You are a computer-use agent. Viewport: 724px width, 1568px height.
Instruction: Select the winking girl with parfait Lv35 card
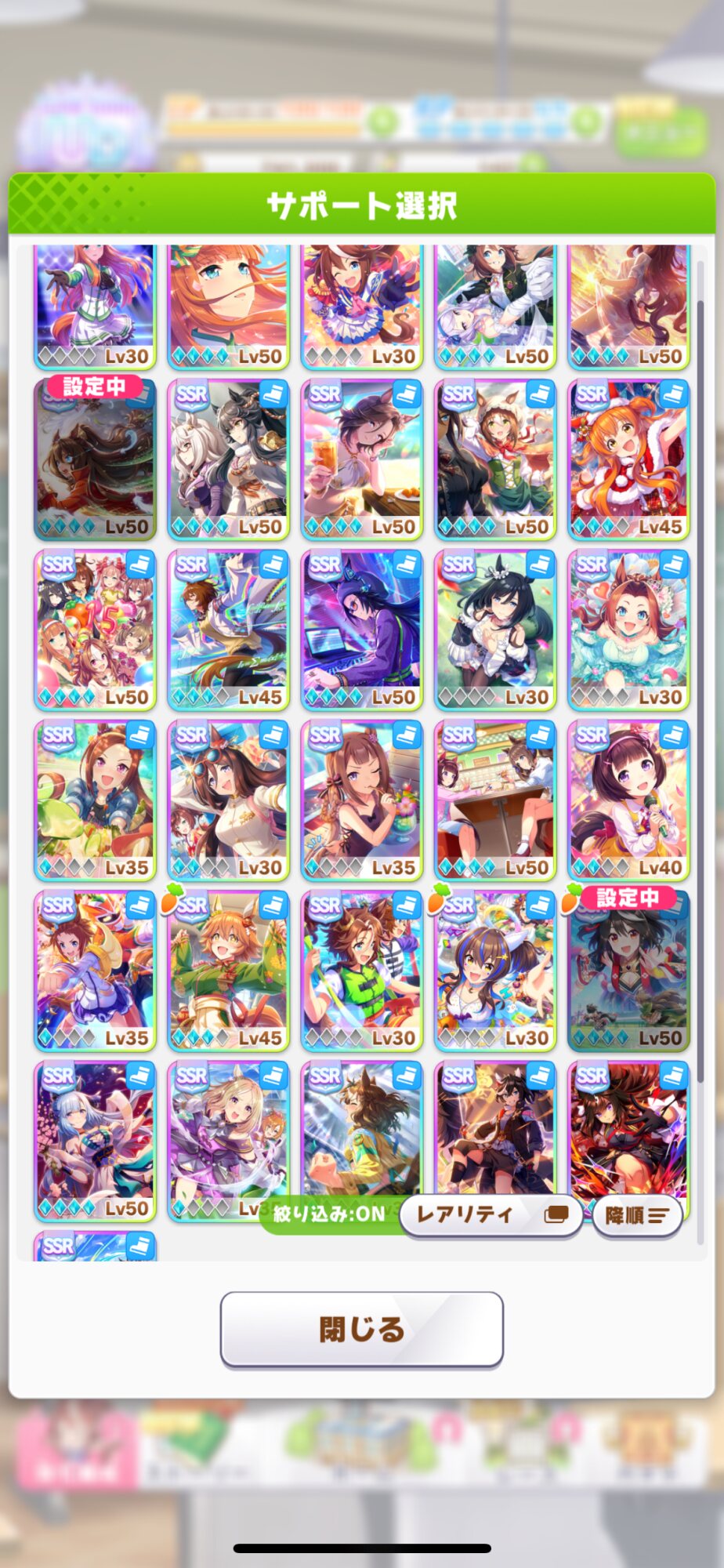click(362, 801)
